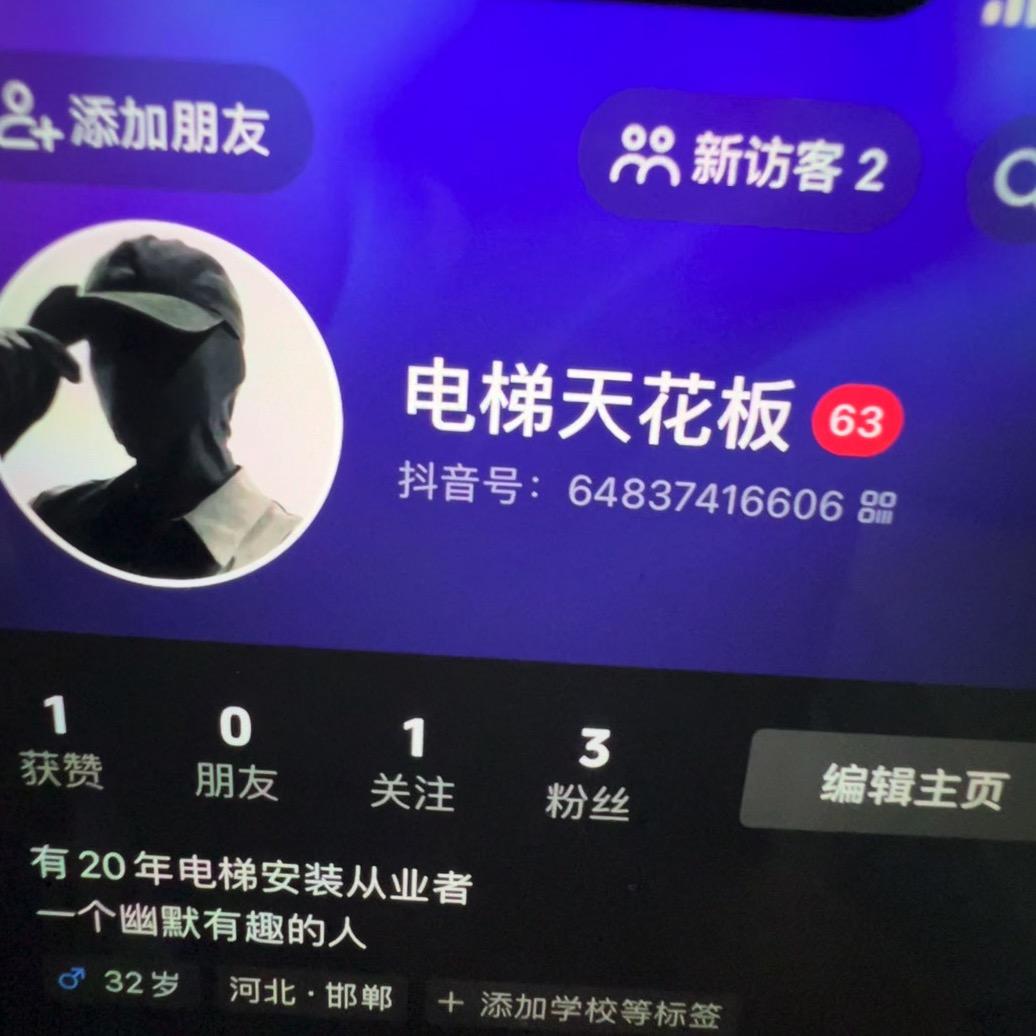Tap the 32岁 age tag
The image size is (1036, 1036).
120,982
